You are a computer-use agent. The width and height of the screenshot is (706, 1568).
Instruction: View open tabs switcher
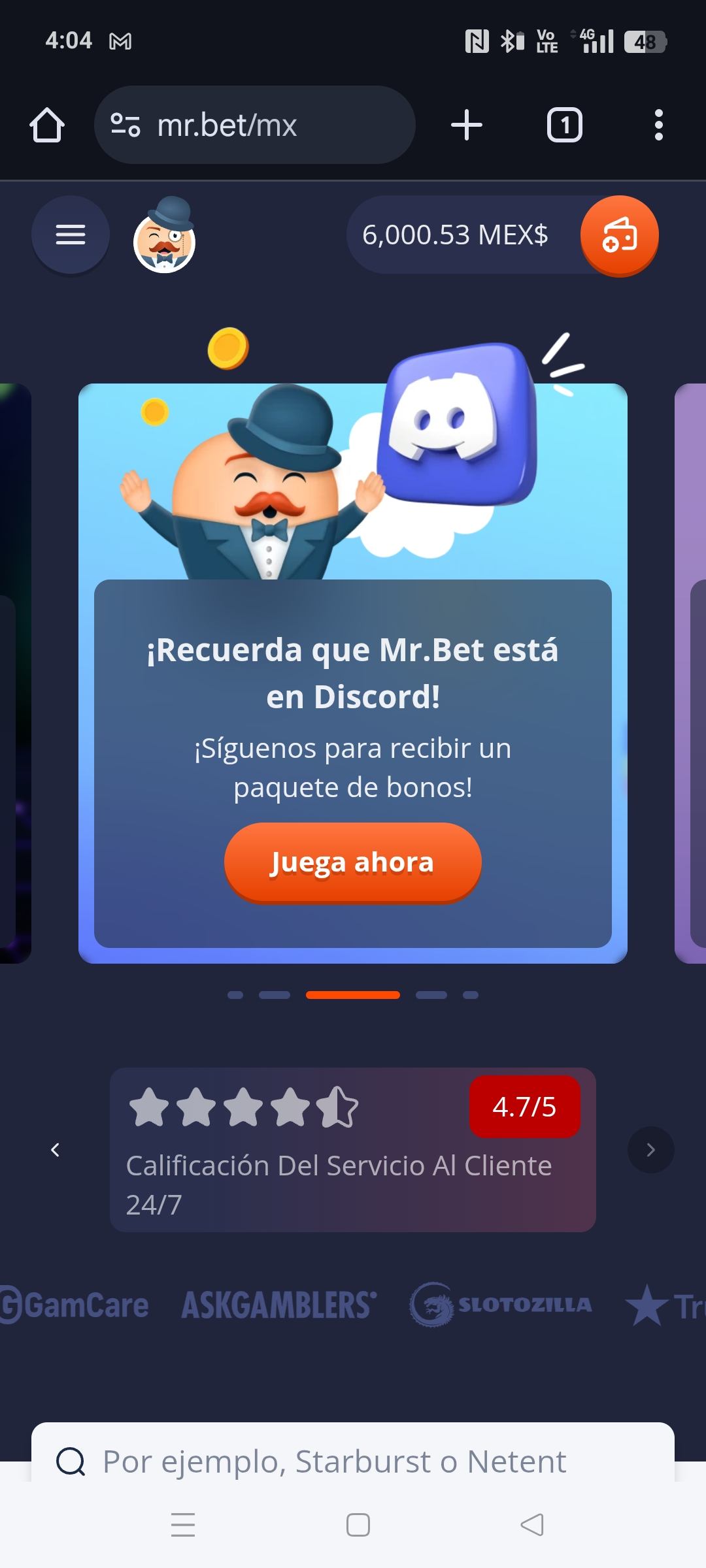click(564, 125)
